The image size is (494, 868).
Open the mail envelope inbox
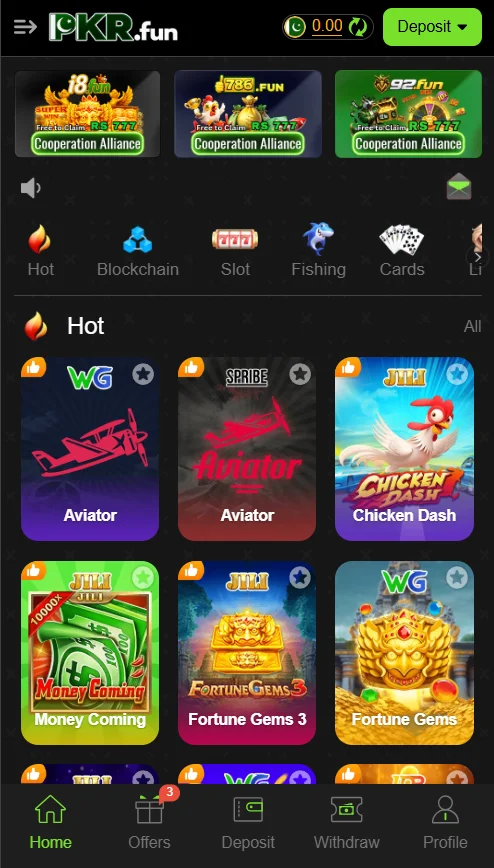point(459,187)
